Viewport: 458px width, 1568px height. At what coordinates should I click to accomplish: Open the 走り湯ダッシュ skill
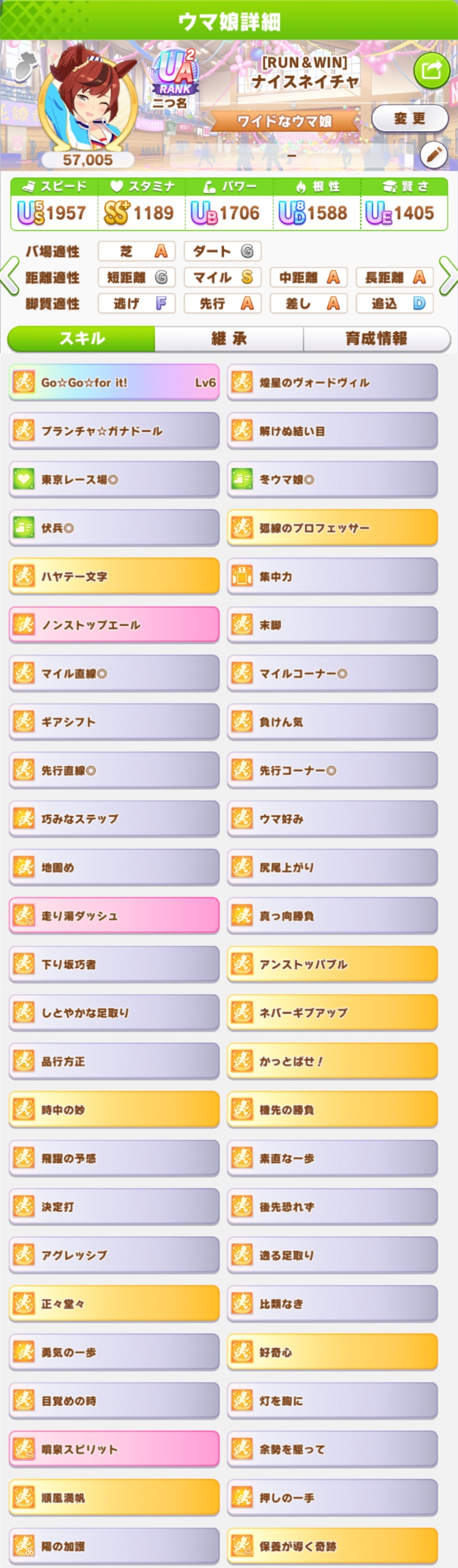point(114,916)
